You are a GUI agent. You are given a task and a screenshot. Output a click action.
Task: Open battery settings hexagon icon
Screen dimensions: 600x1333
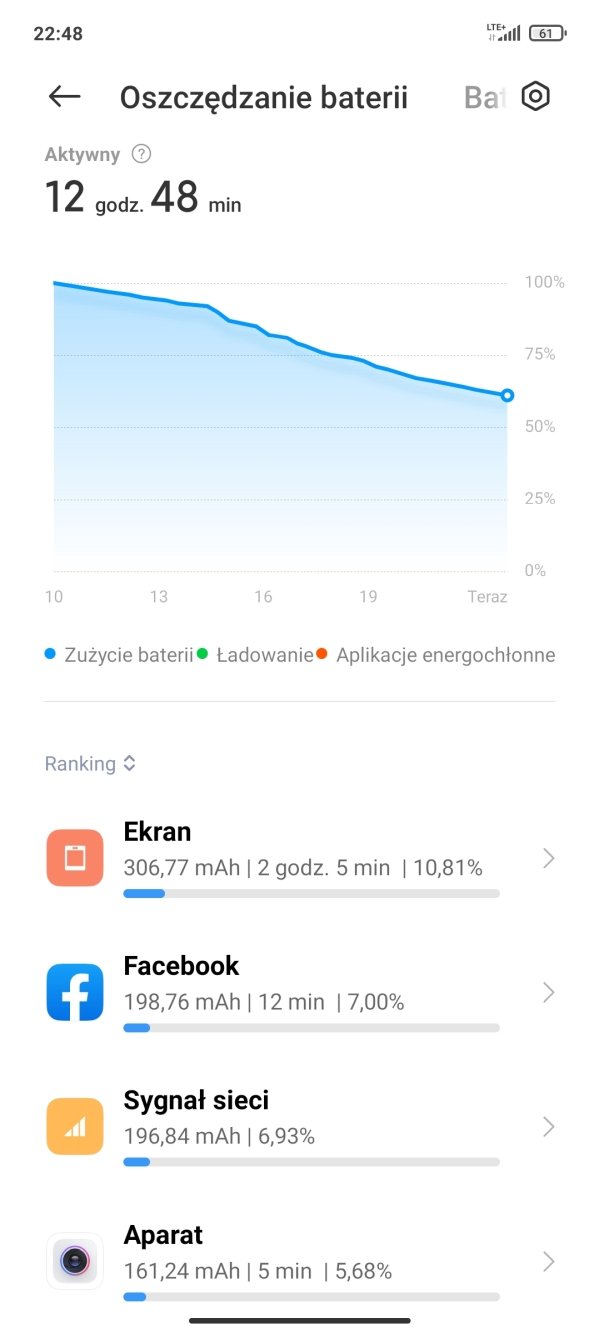click(x=537, y=97)
